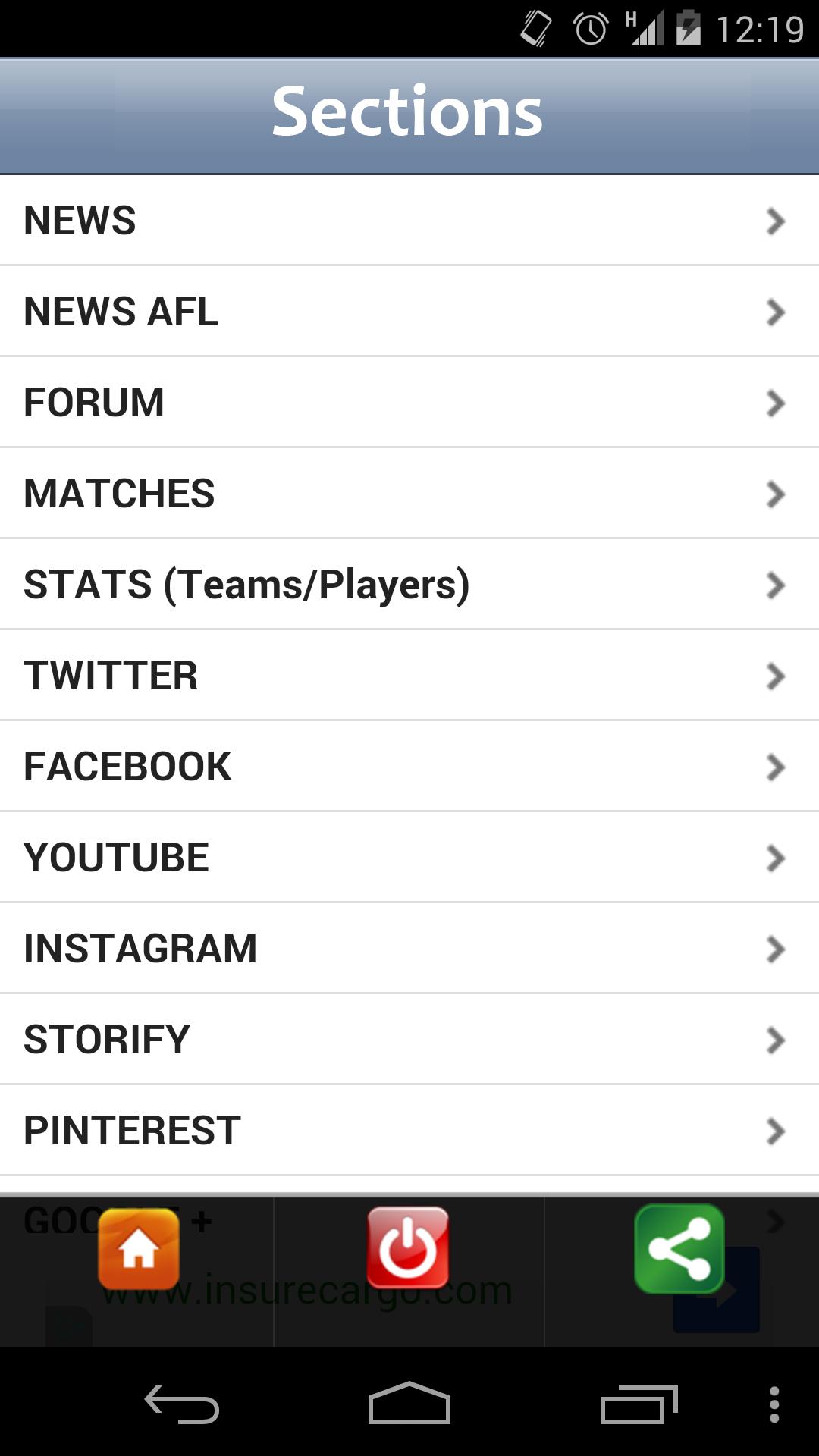Select the FACEBOOK section
This screenshot has height=1456, width=819.
(409, 767)
